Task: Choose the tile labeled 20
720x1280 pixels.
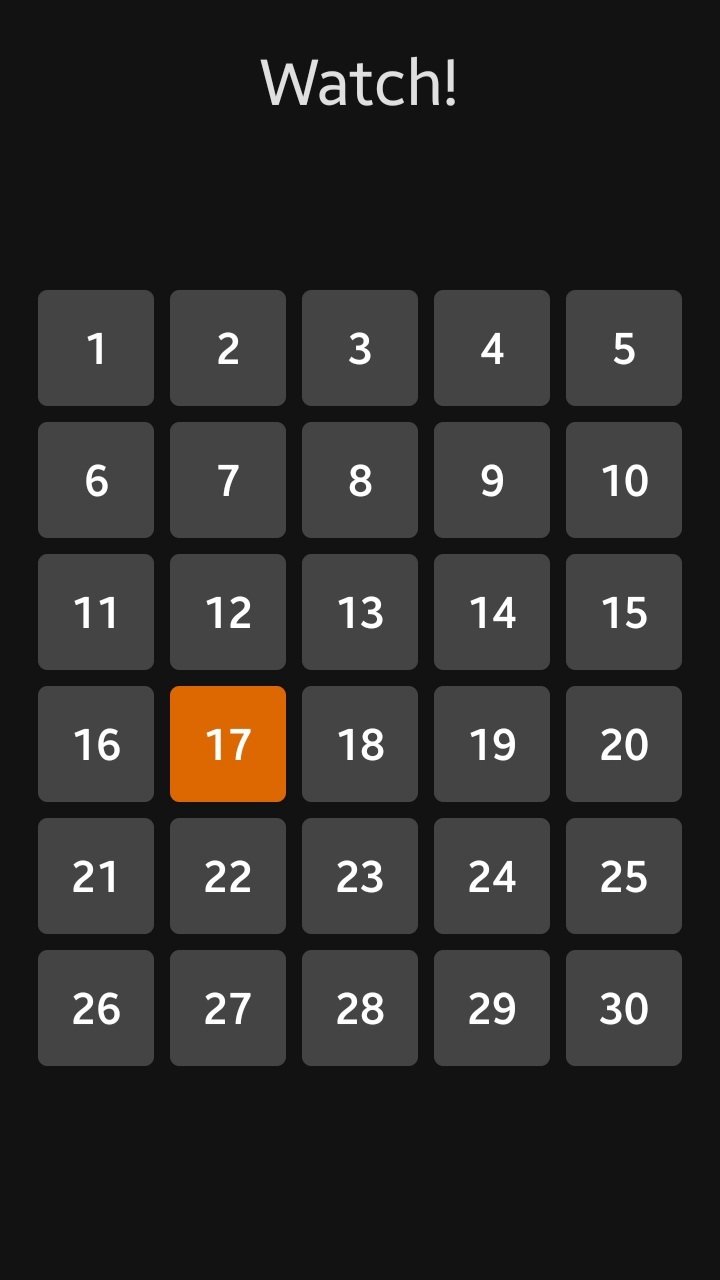Action: (624, 744)
